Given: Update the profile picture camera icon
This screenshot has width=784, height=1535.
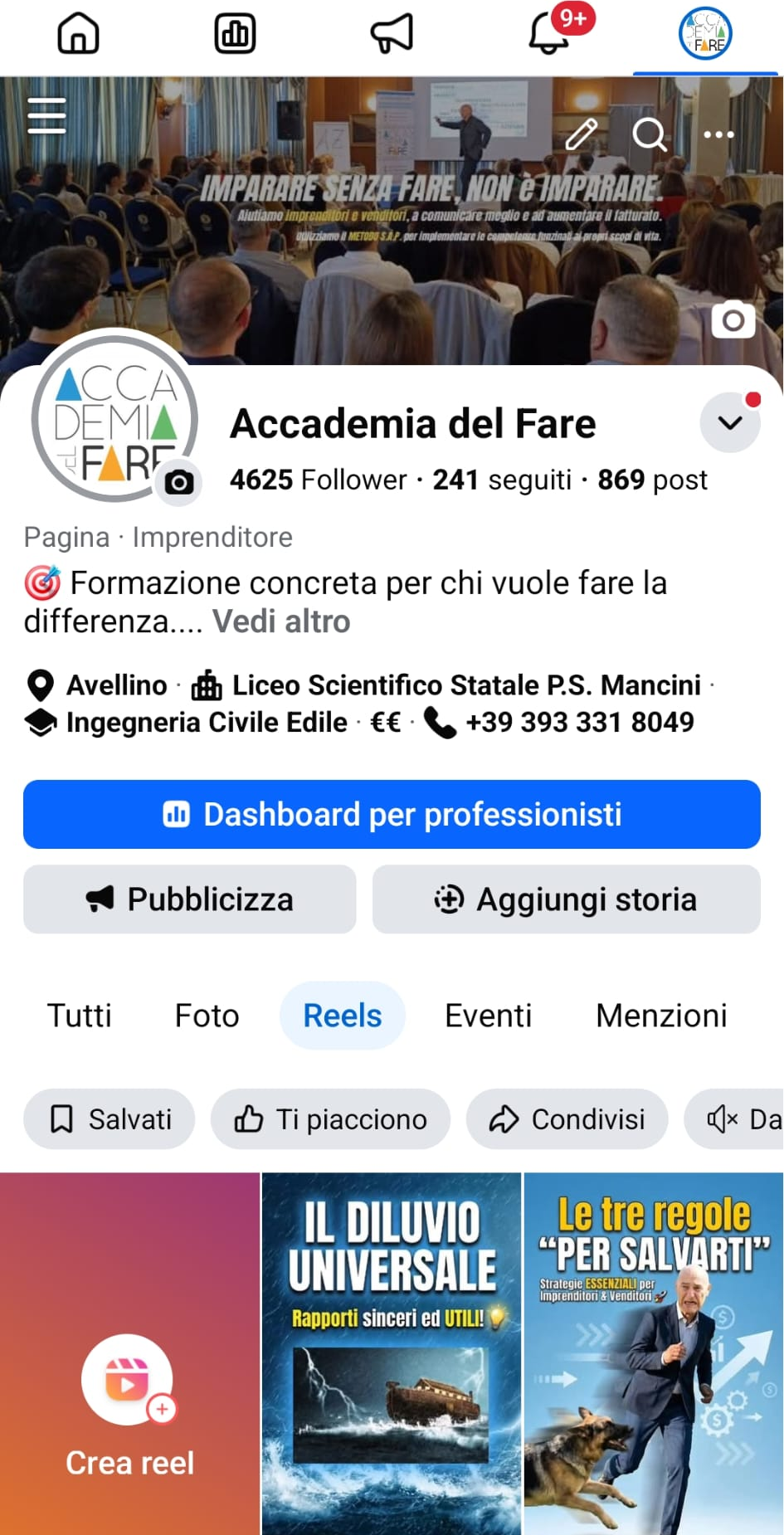Looking at the screenshot, I should (x=178, y=482).
